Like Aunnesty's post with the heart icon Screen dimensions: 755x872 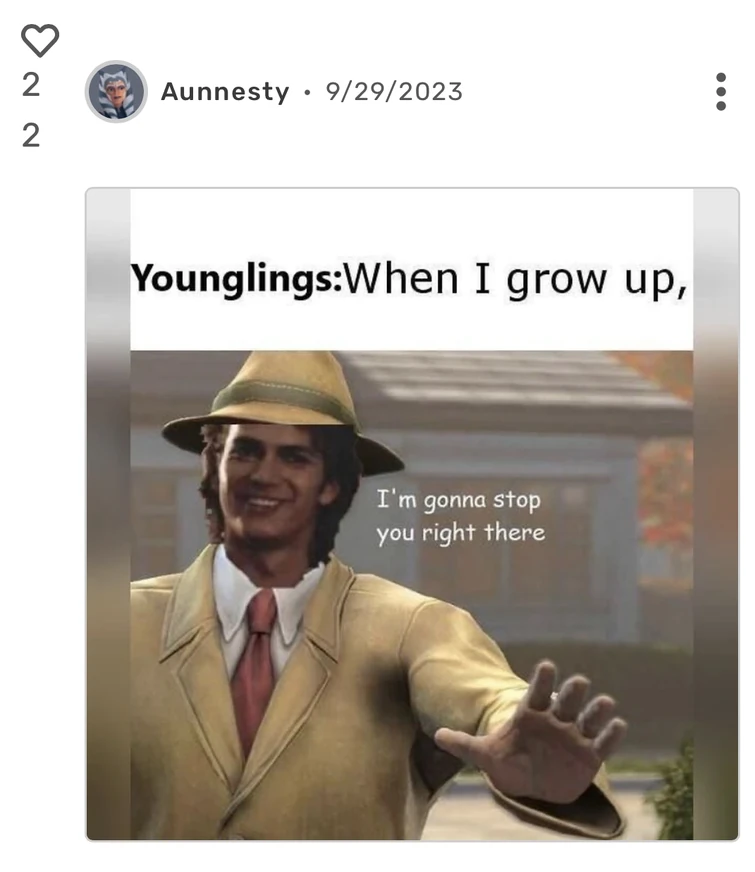pos(40,41)
